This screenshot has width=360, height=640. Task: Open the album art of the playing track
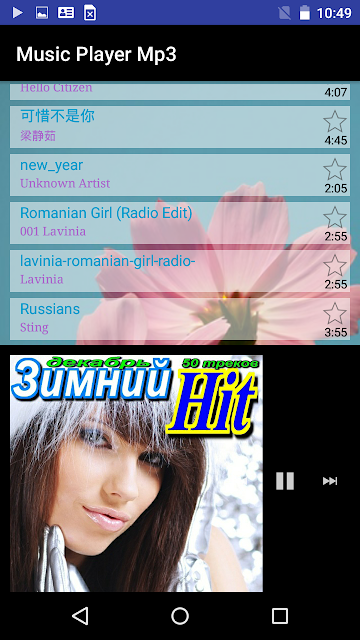[x=136, y=473]
